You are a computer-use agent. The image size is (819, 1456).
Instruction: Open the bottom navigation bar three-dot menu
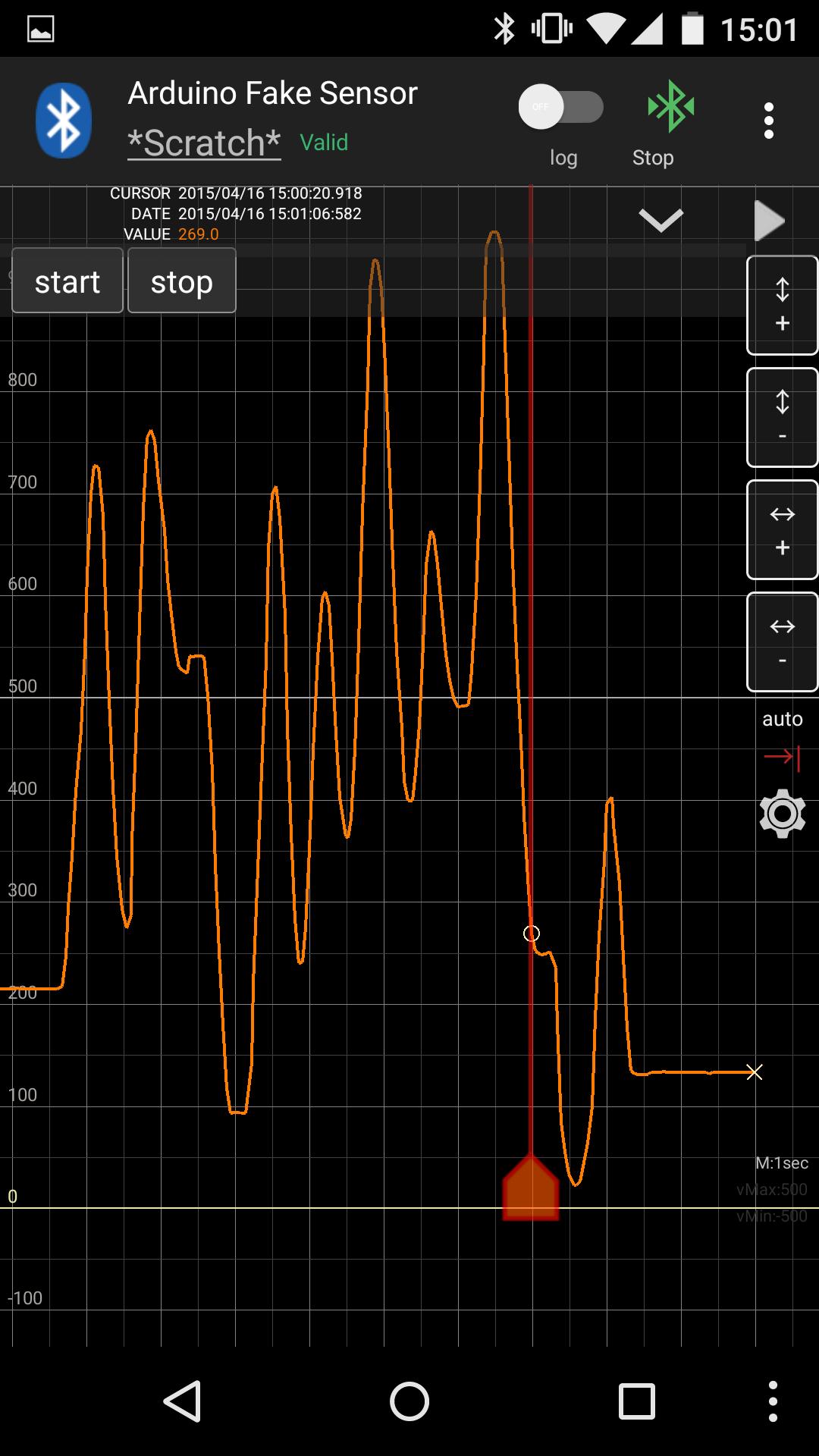(x=773, y=1400)
